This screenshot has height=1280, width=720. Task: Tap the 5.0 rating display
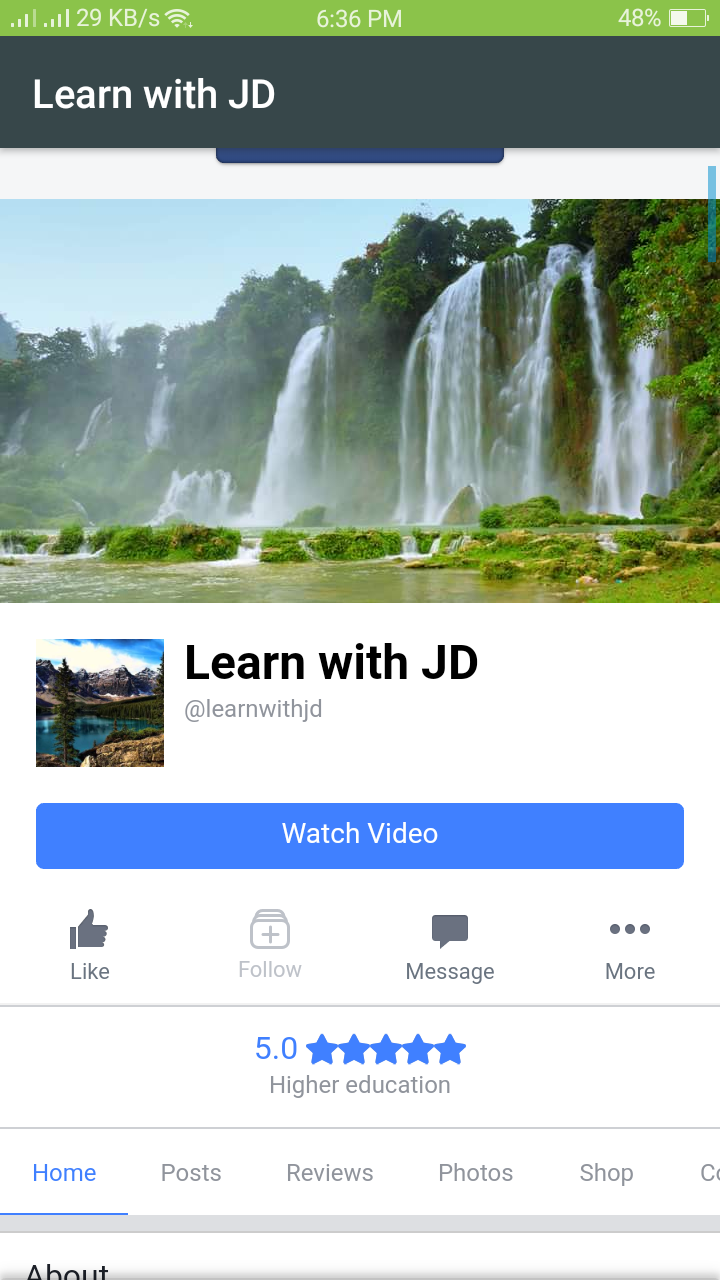(275, 1048)
